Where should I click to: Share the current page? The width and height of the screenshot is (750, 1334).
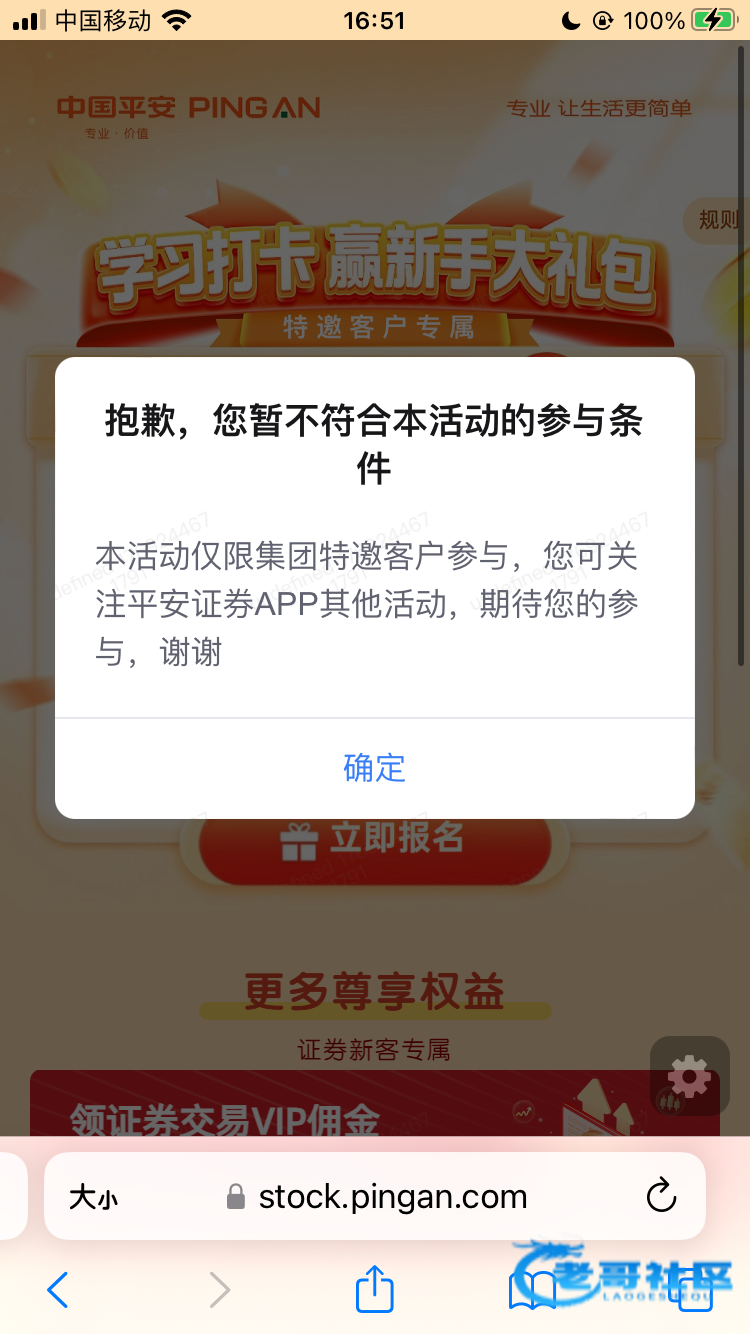pyautogui.click(x=375, y=1288)
